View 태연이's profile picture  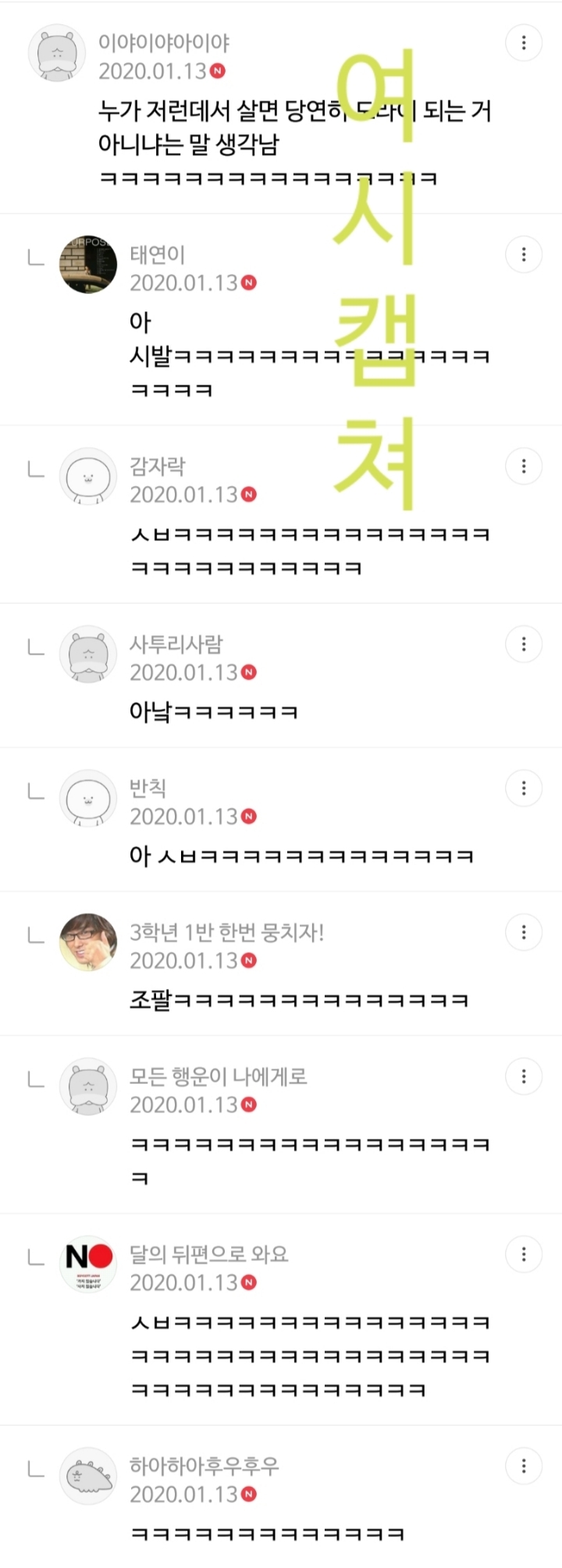coord(88,265)
